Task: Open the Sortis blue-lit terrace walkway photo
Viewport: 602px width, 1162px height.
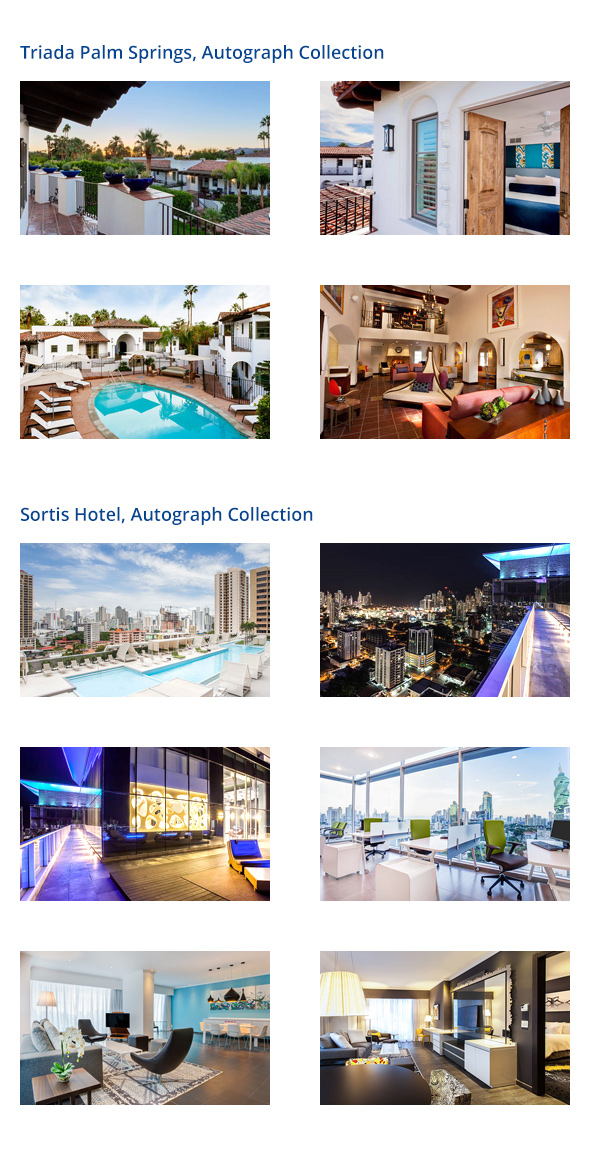Action: 145,824
